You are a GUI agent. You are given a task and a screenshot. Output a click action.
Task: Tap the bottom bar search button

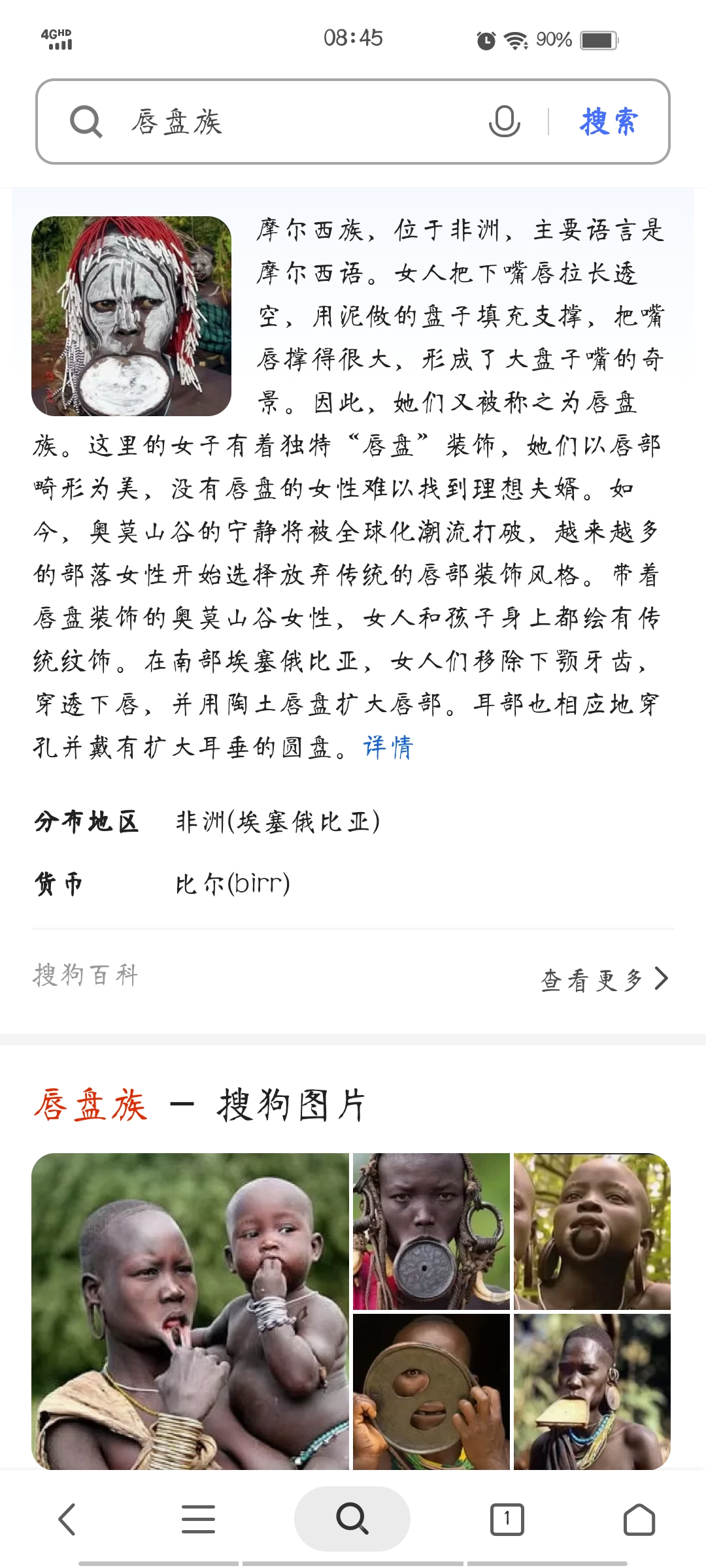coord(352,1519)
